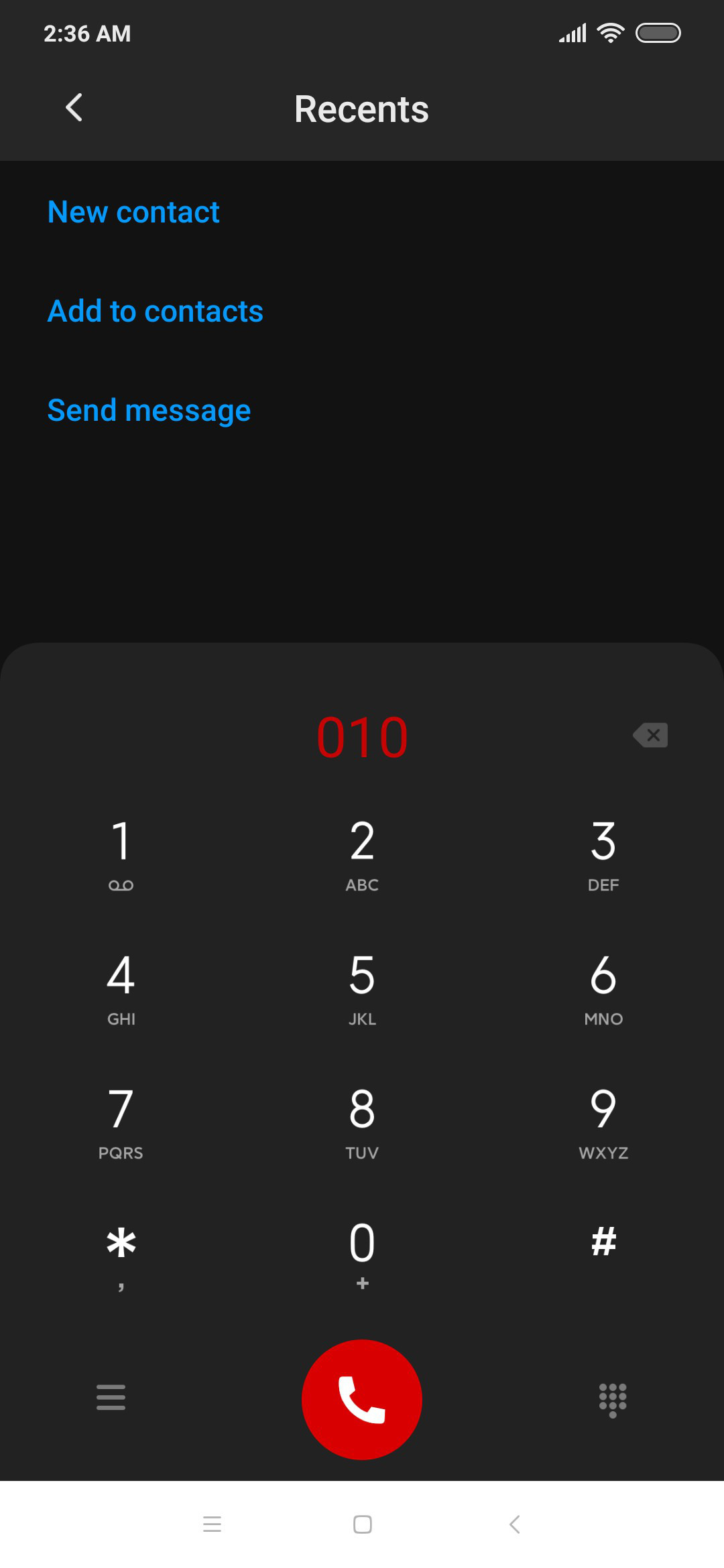
Task: Tap Send message
Action: (x=149, y=411)
